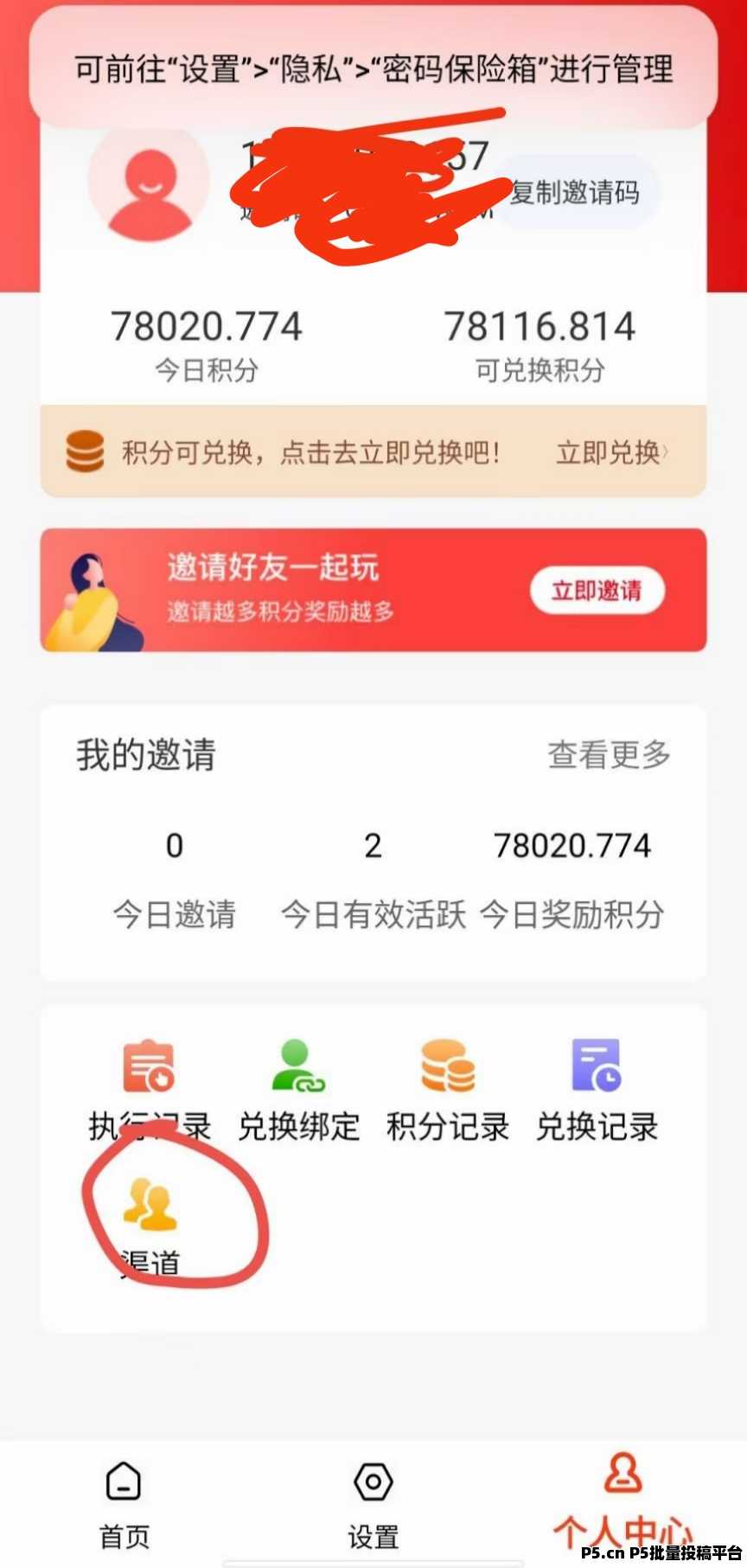Select the 可兑换积分 value 78116.814

[539, 326]
